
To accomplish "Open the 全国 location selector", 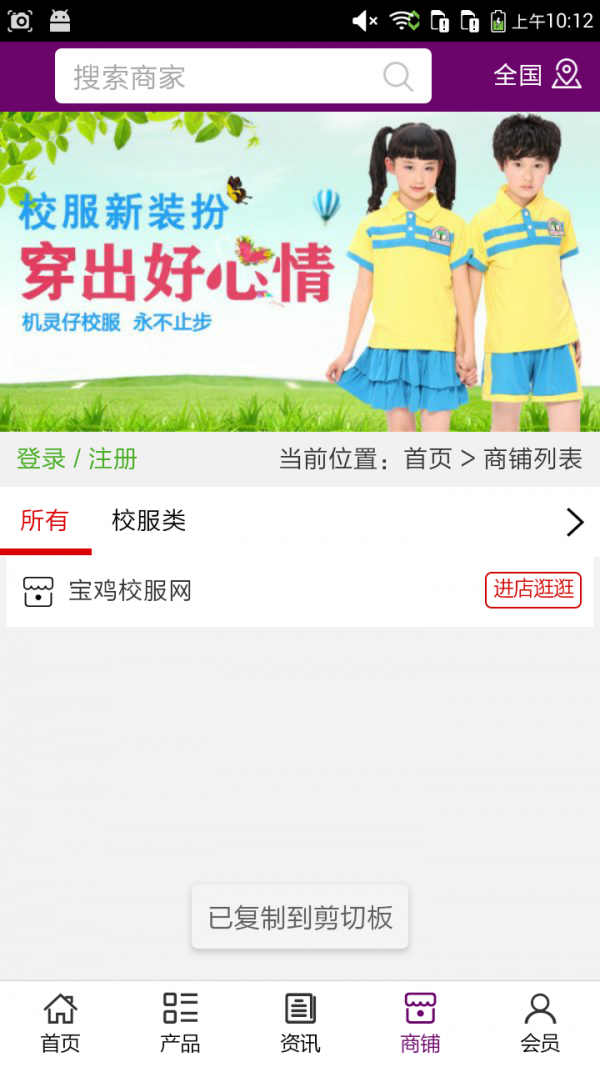I will pos(537,75).
